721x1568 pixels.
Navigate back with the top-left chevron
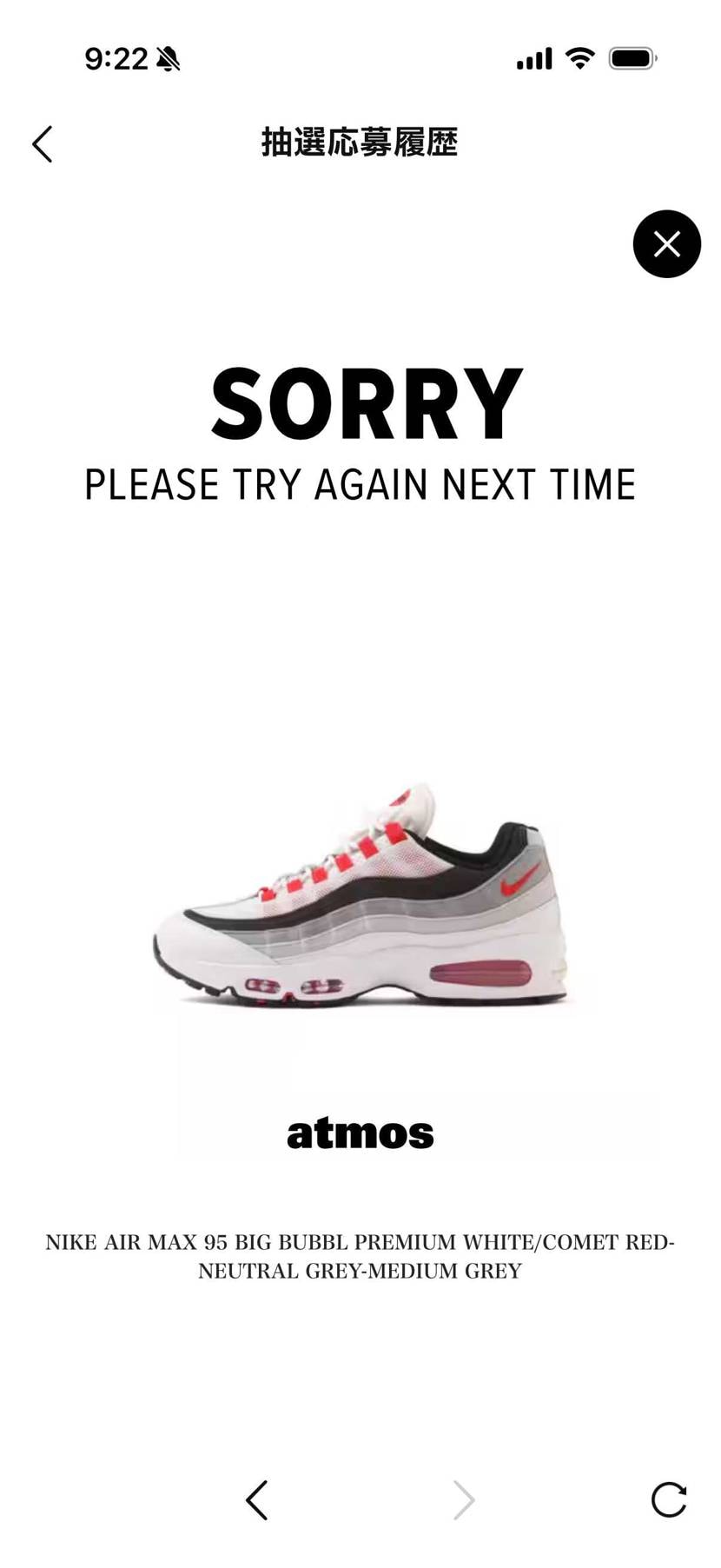42,143
